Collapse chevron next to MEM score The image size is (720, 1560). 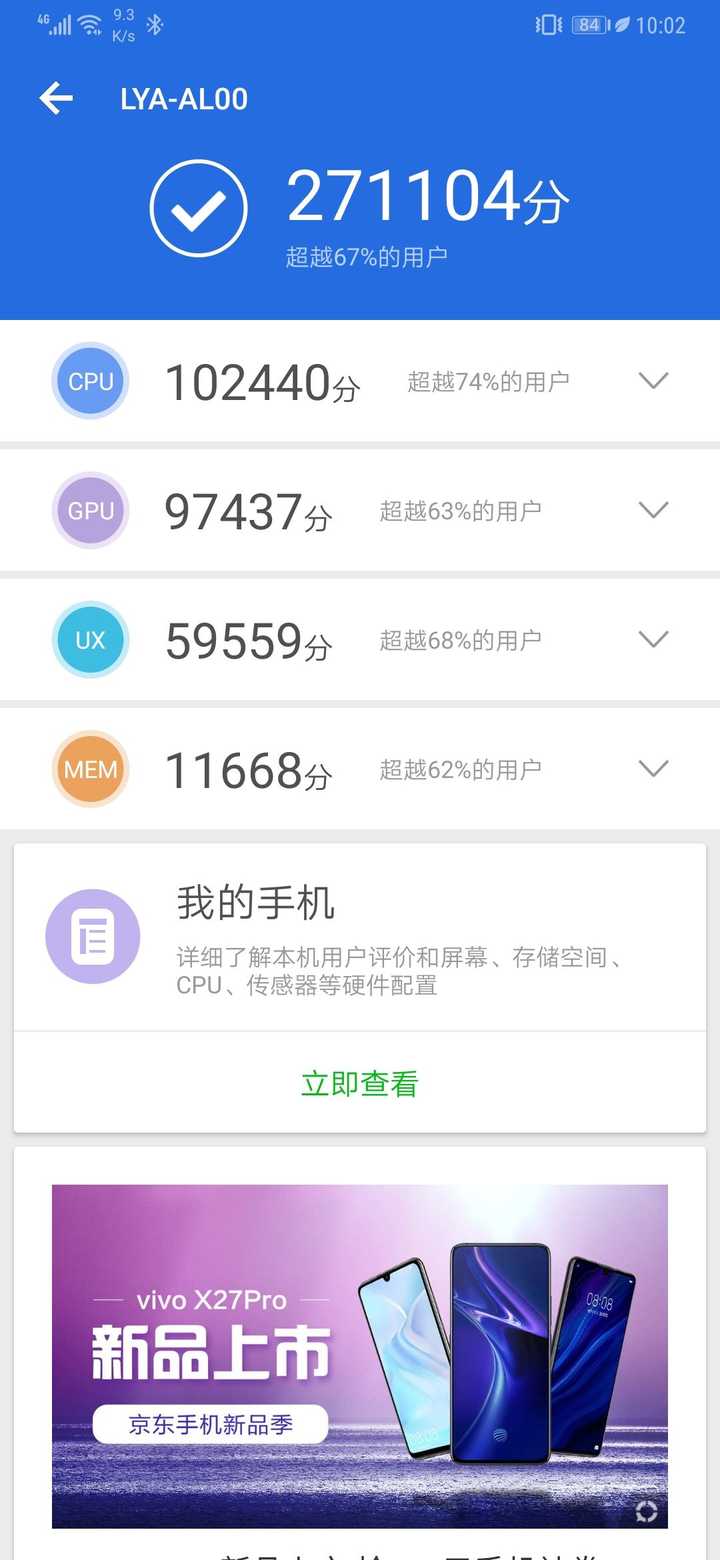coord(653,768)
